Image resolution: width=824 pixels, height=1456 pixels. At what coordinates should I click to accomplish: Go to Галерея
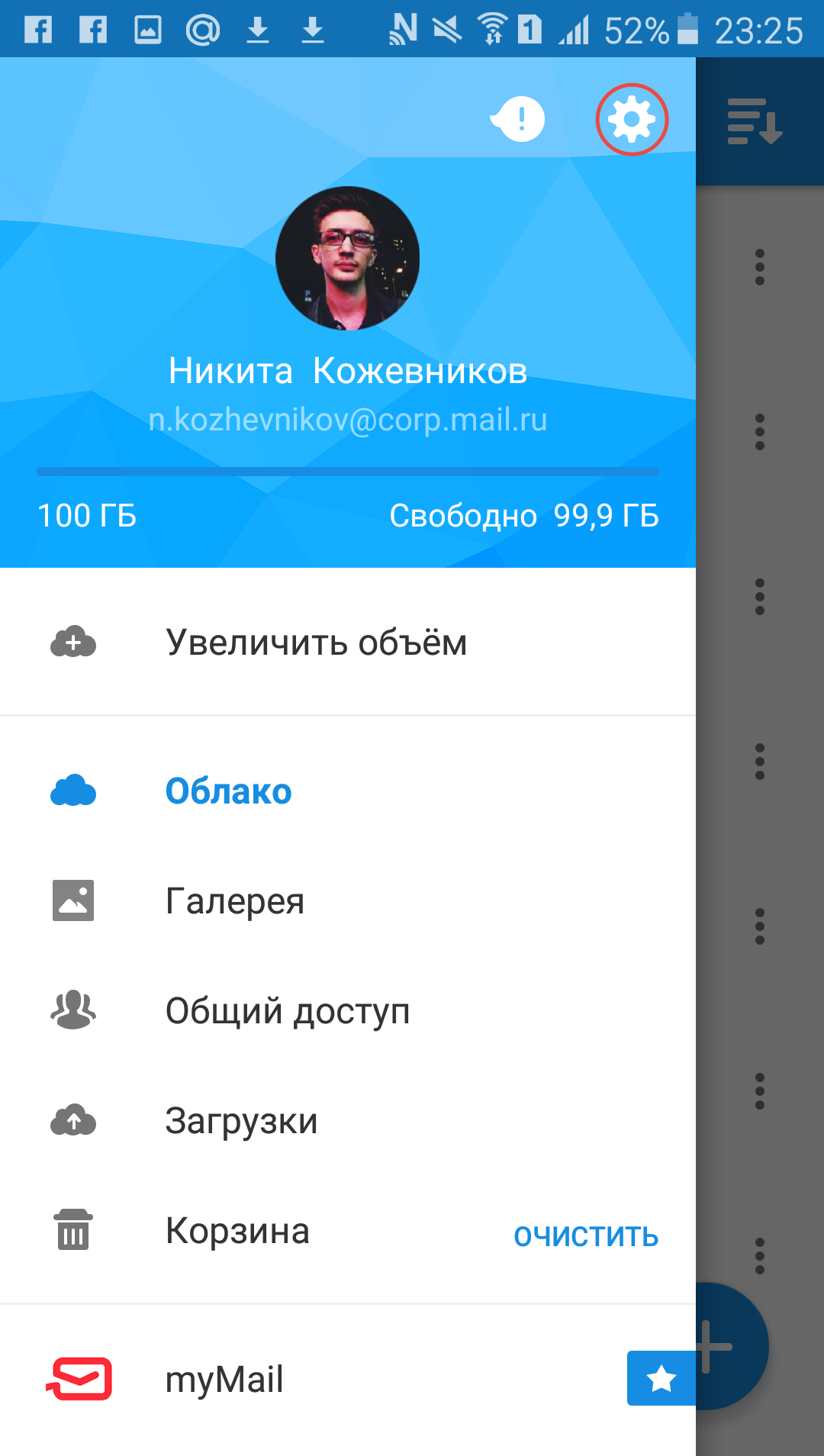click(348, 900)
